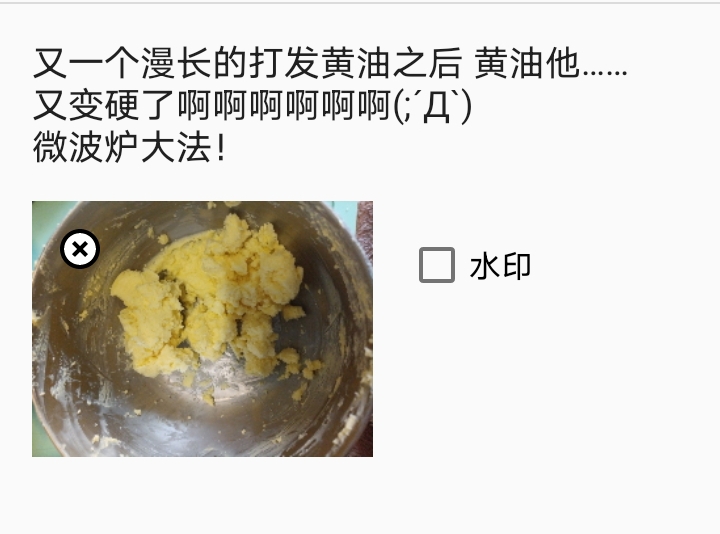The height and width of the screenshot is (534, 720).
Task: Remove the attached butter photo
Action: tap(80, 249)
